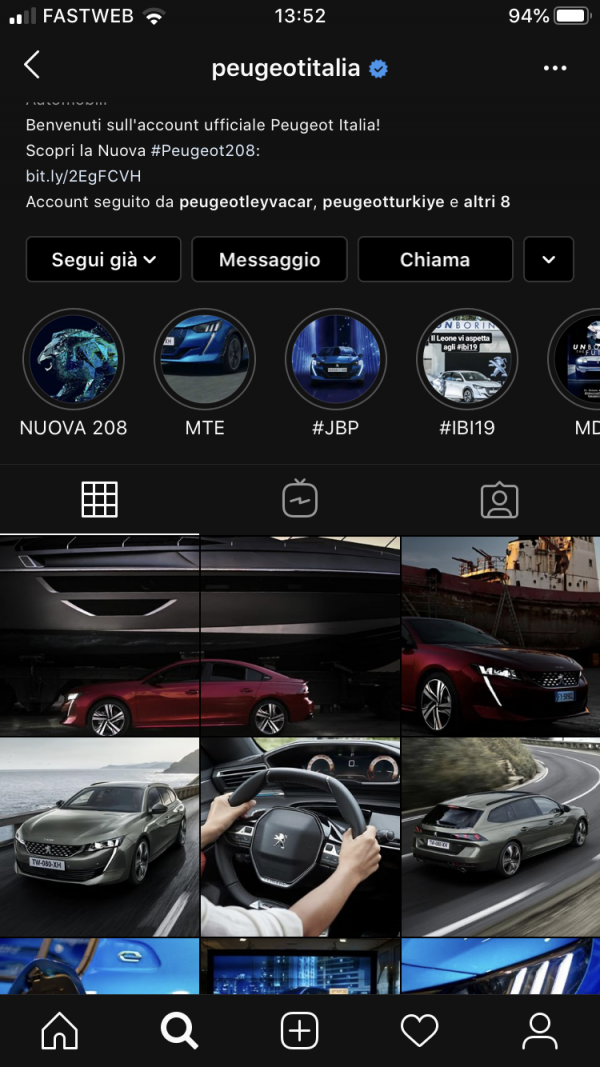
Task: Open the three-dot overflow menu
Action: [555, 68]
